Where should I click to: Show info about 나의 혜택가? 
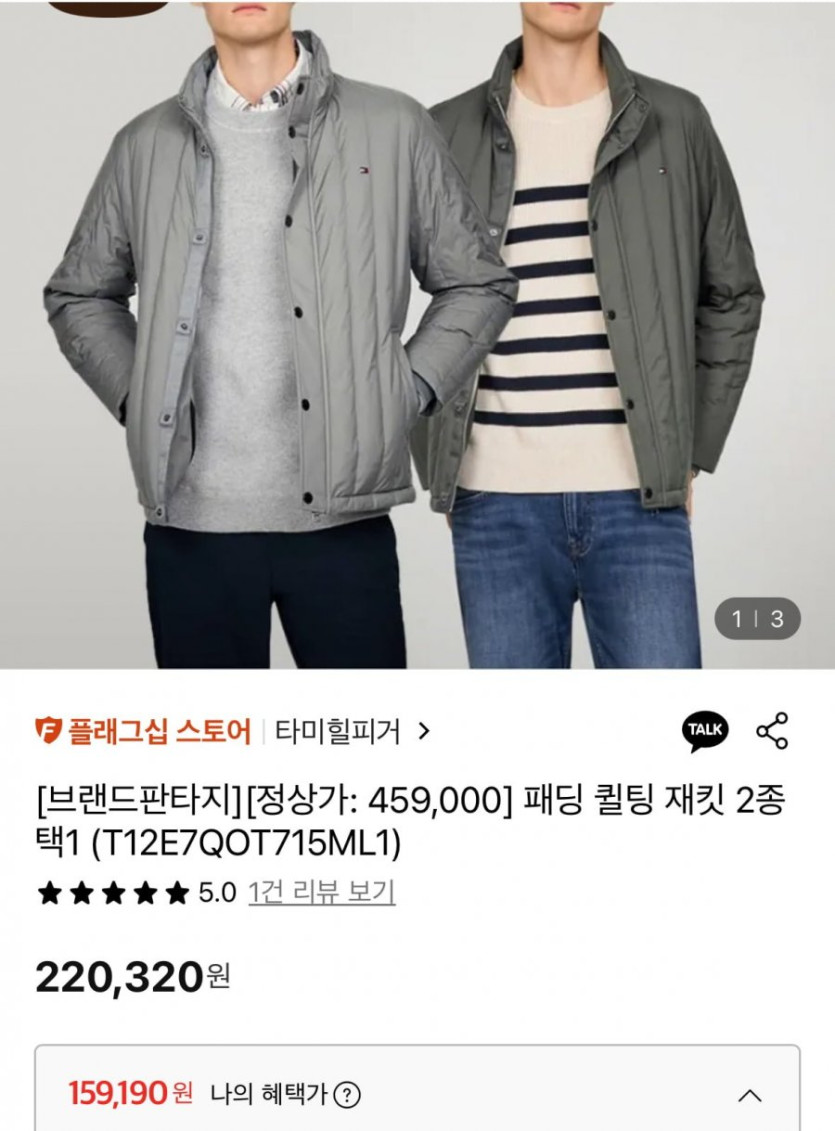(x=348, y=1095)
